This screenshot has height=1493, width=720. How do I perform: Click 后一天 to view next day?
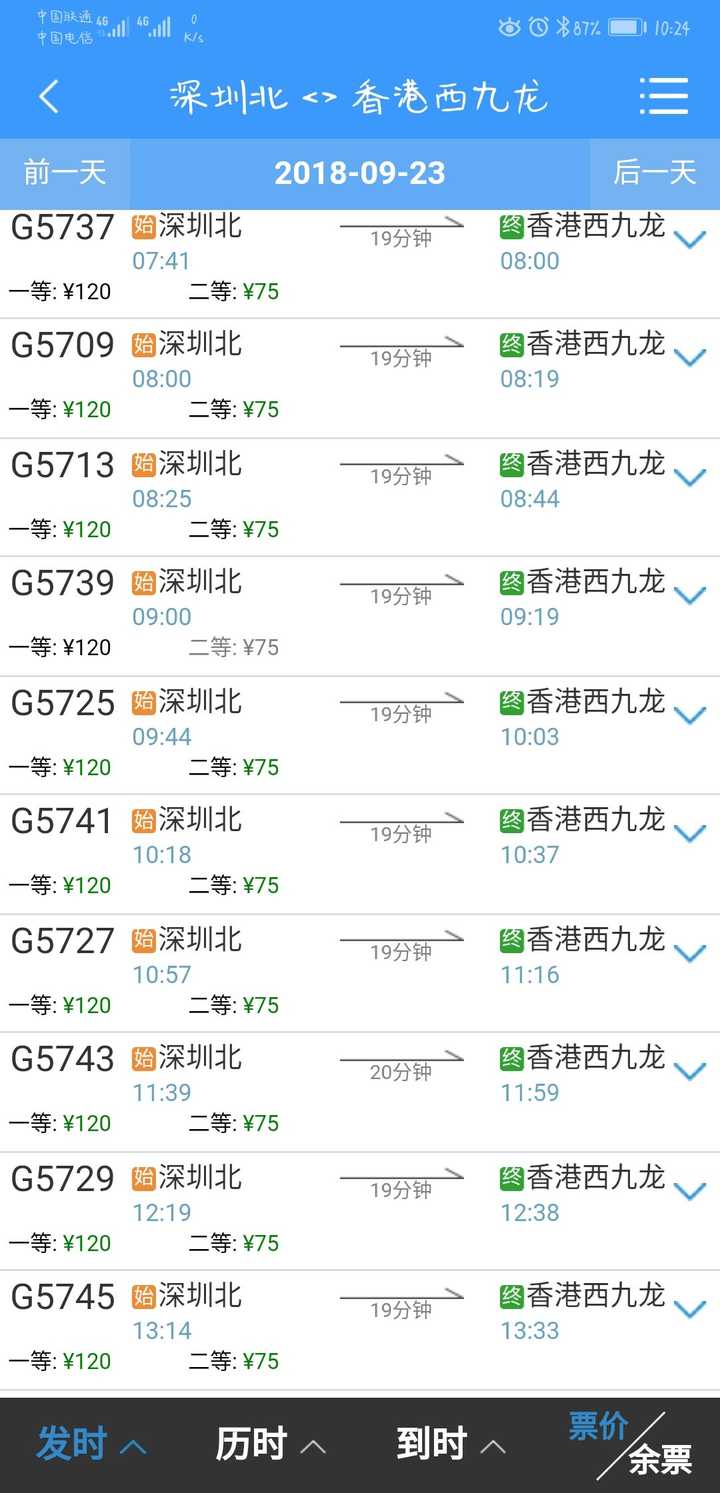(x=655, y=172)
